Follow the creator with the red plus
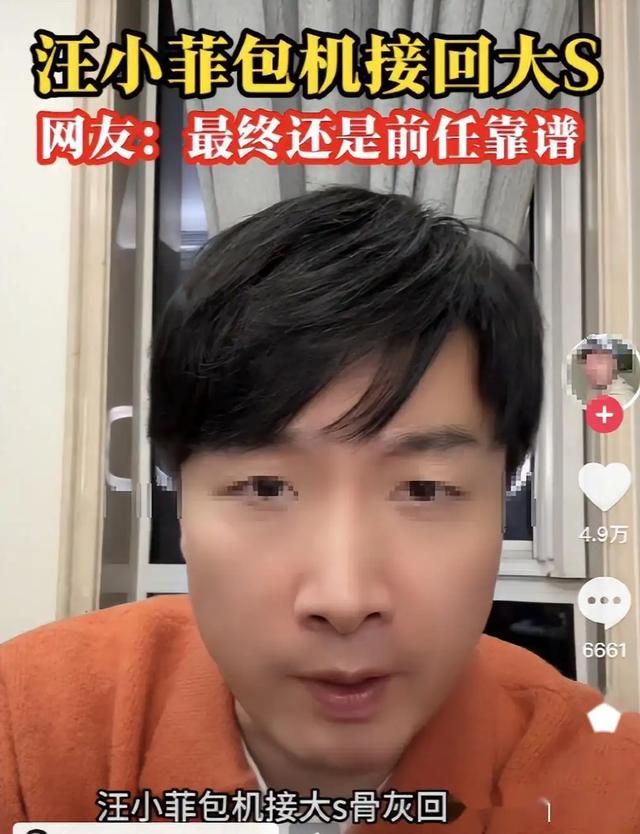Screen dimensions: 640x834 click(x=604, y=414)
